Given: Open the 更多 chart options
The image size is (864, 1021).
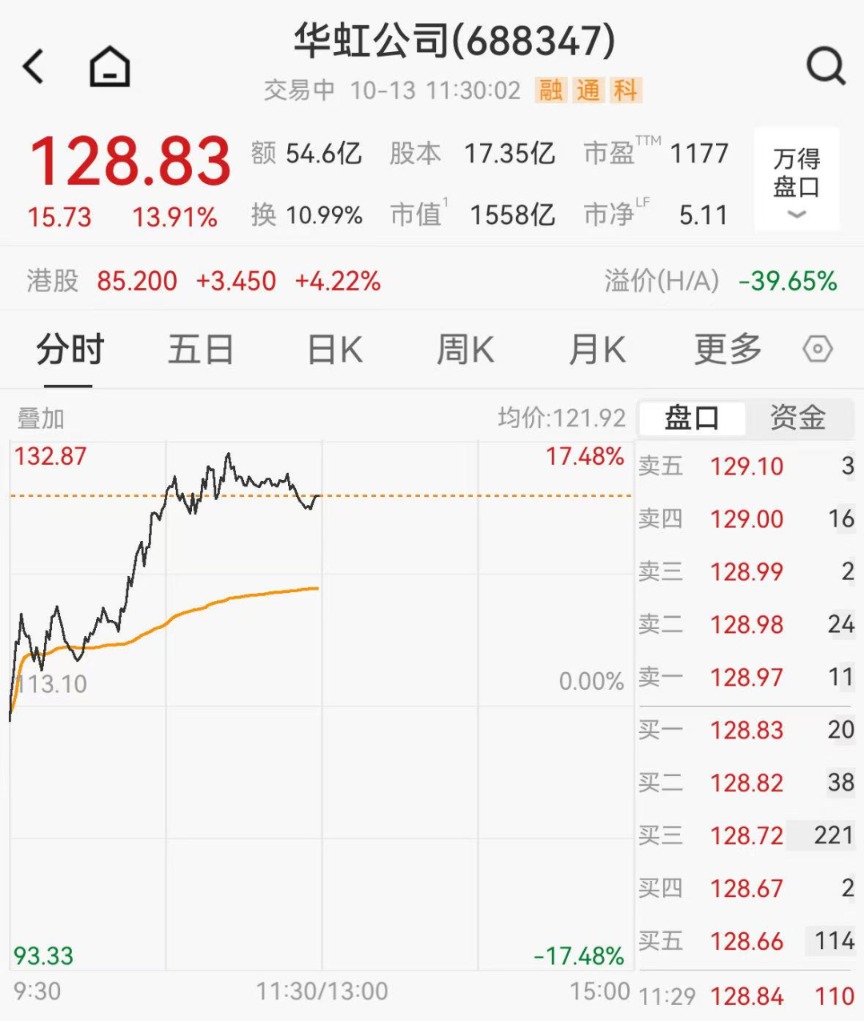Looking at the screenshot, I should (x=728, y=350).
